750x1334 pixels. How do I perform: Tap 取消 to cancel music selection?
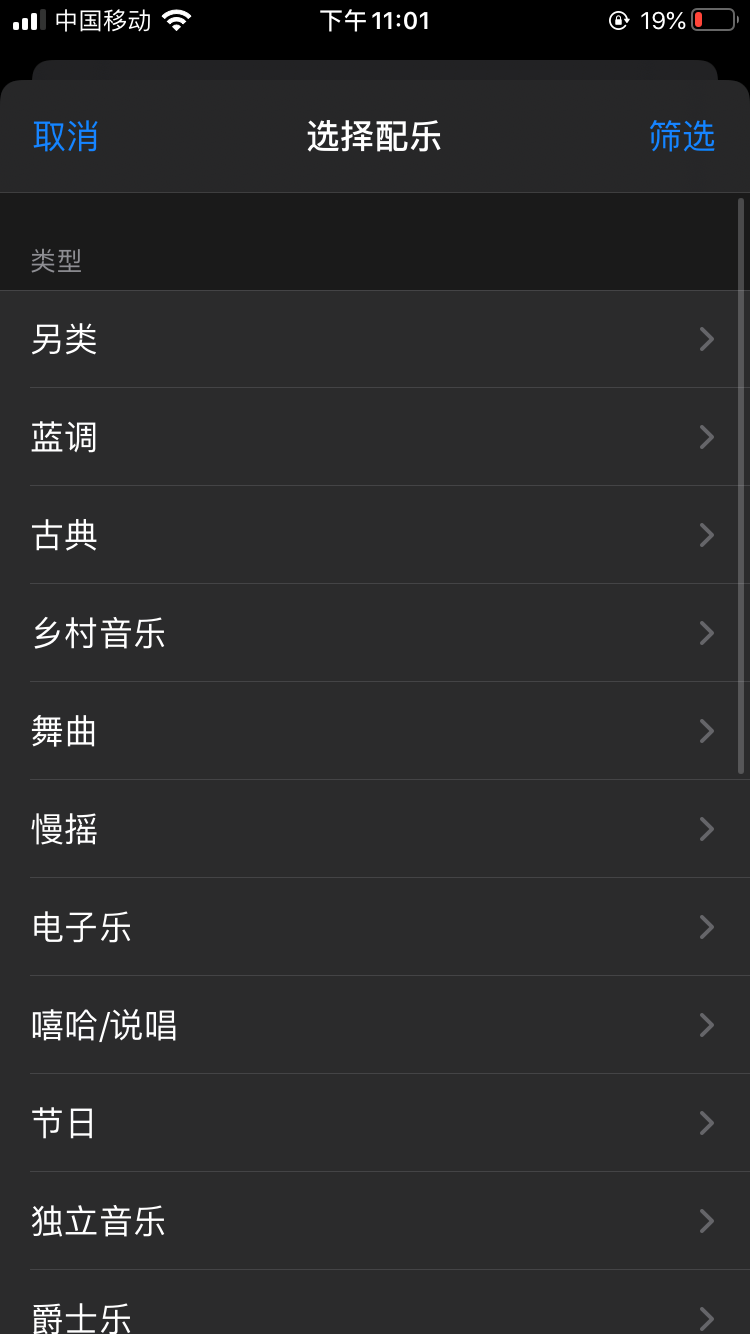coord(65,136)
